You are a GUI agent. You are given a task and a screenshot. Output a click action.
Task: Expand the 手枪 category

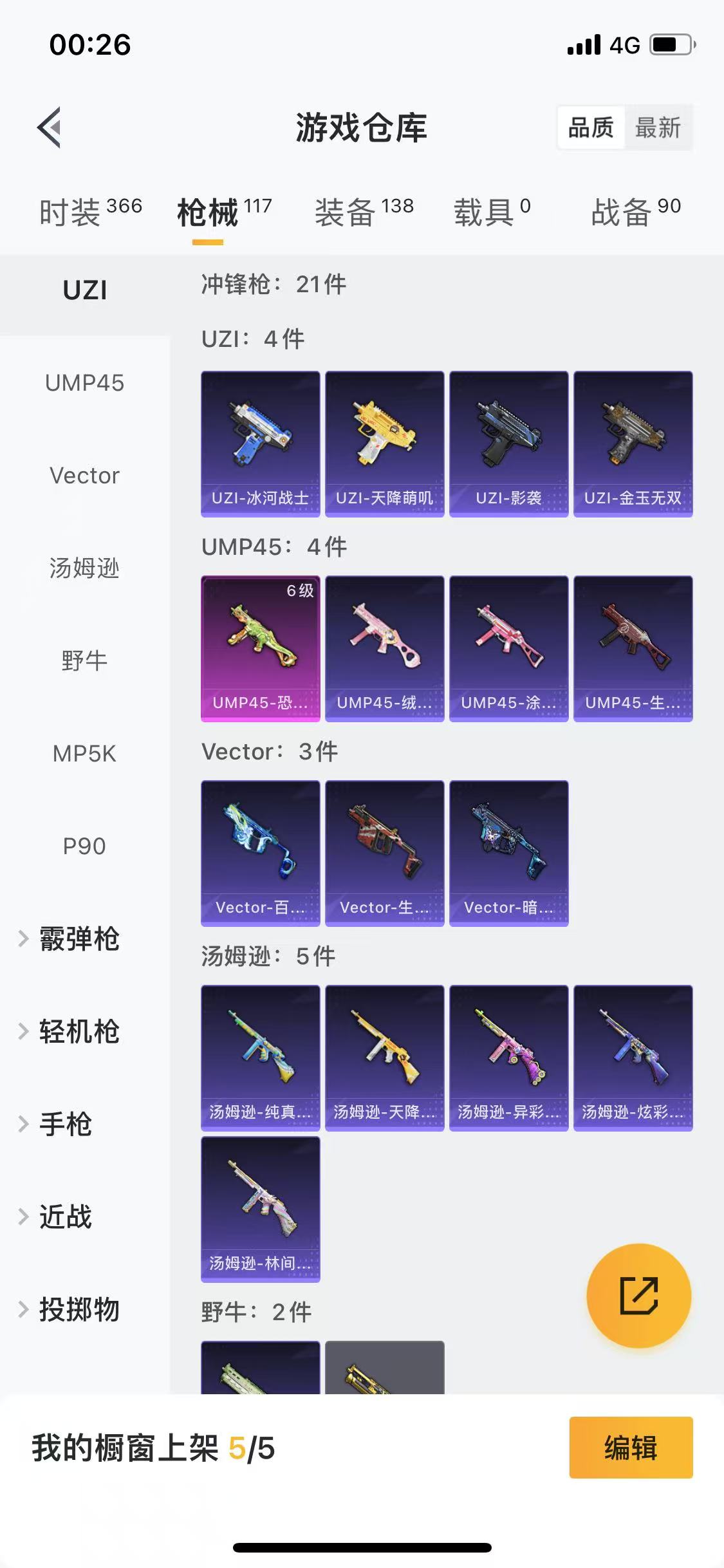point(55,1124)
